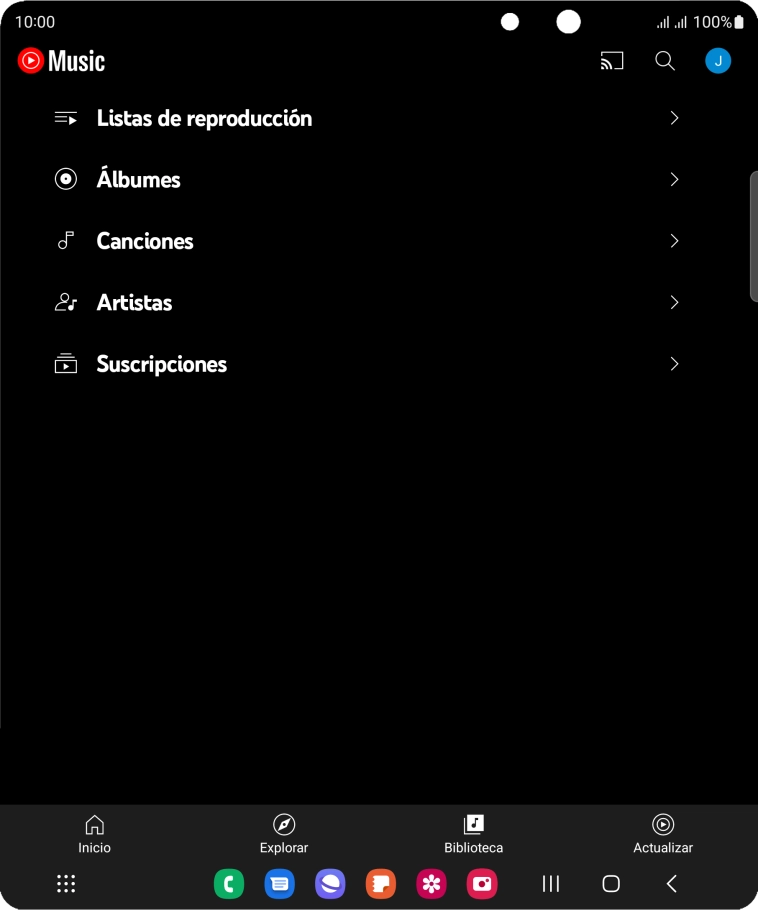Click the music note icon for Canciones
Image resolution: width=758 pixels, height=910 pixels.
tap(65, 241)
